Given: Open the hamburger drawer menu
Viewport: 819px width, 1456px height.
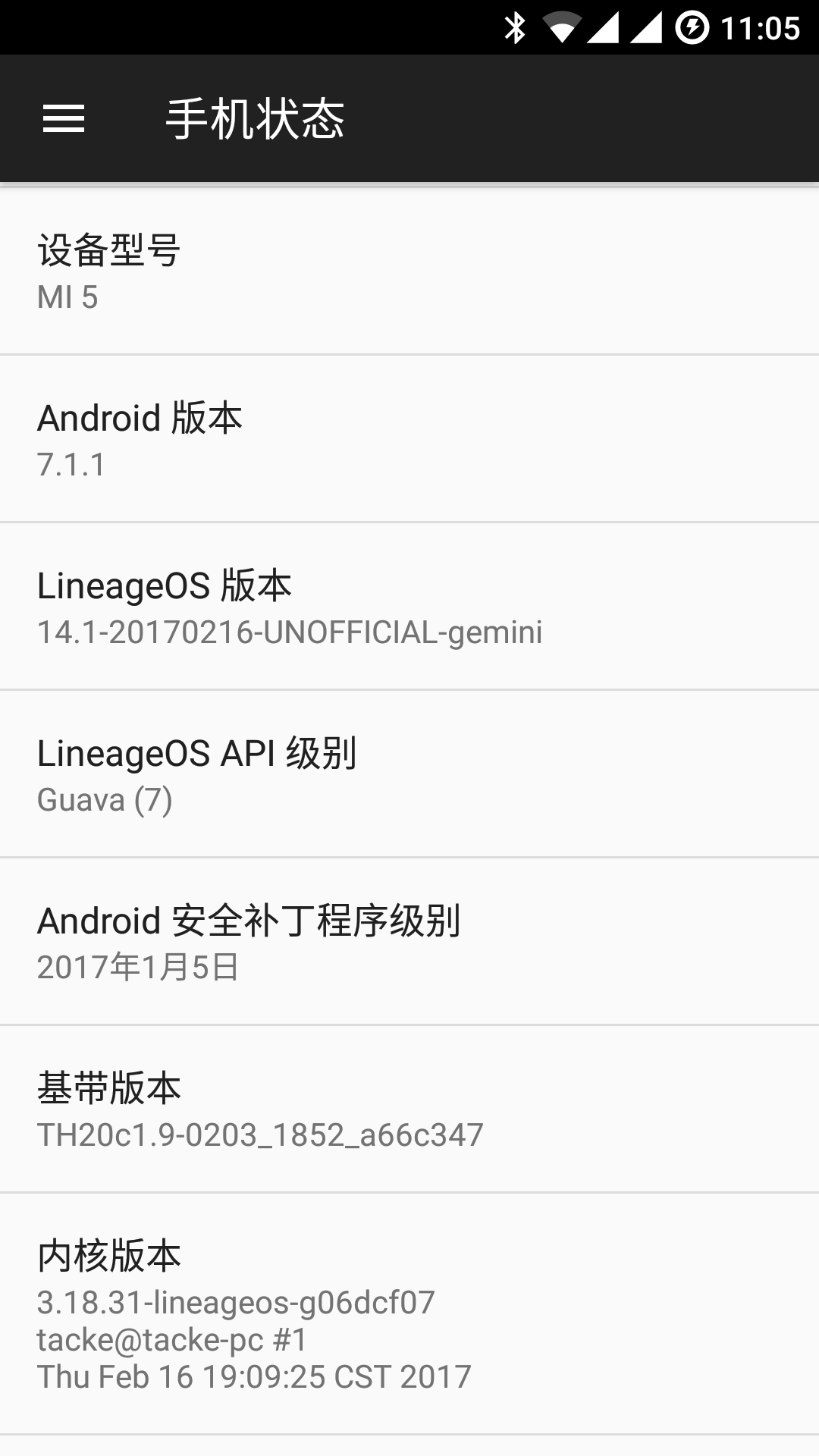Looking at the screenshot, I should 64,118.
